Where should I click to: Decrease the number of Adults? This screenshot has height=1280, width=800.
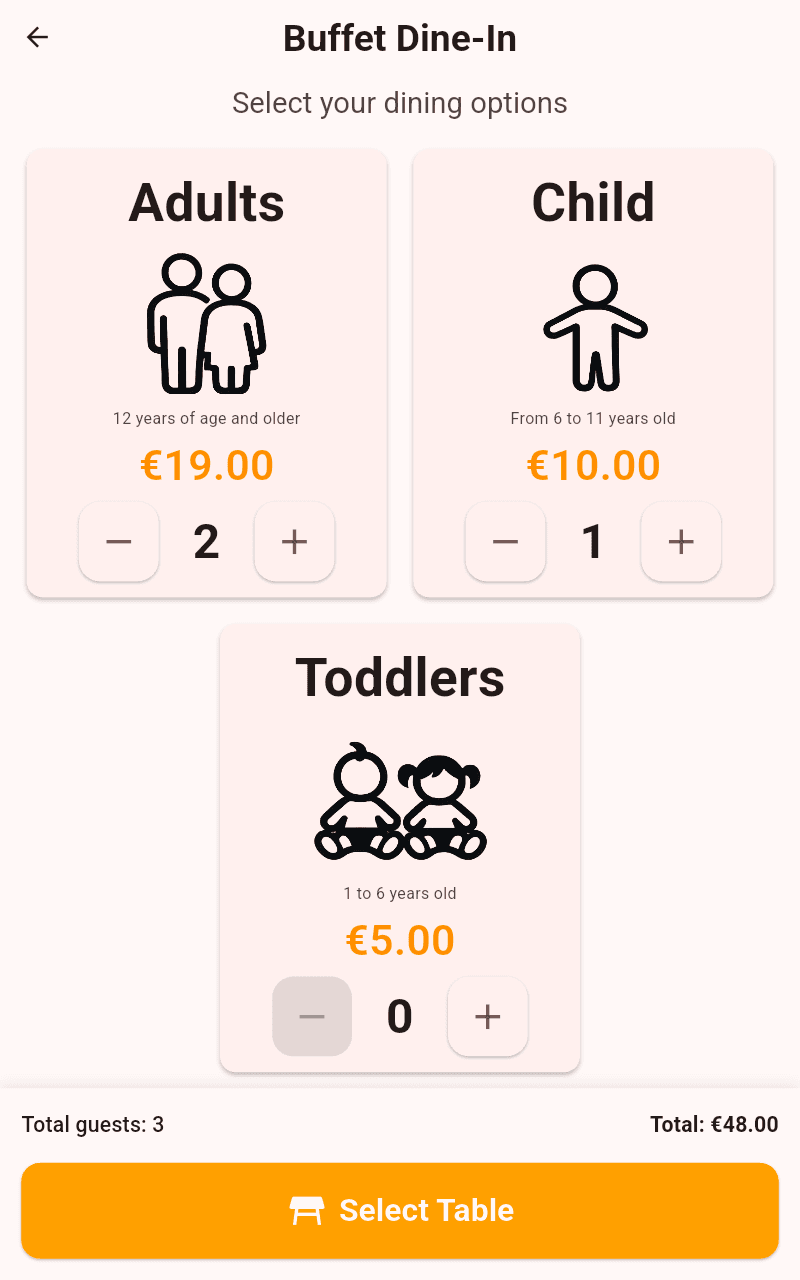pyautogui.click(x=119, y=542)
